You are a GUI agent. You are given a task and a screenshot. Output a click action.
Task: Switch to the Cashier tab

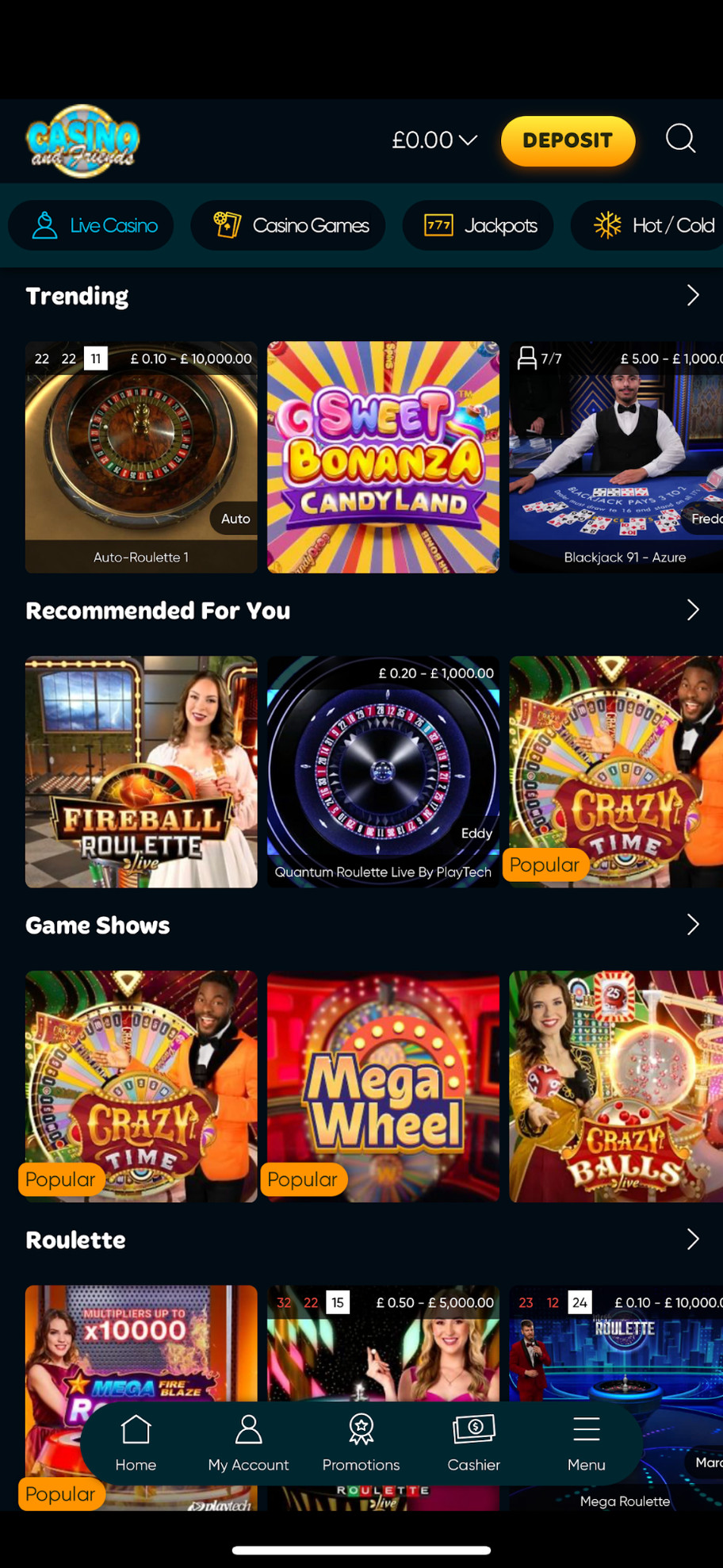[473, 1443]
